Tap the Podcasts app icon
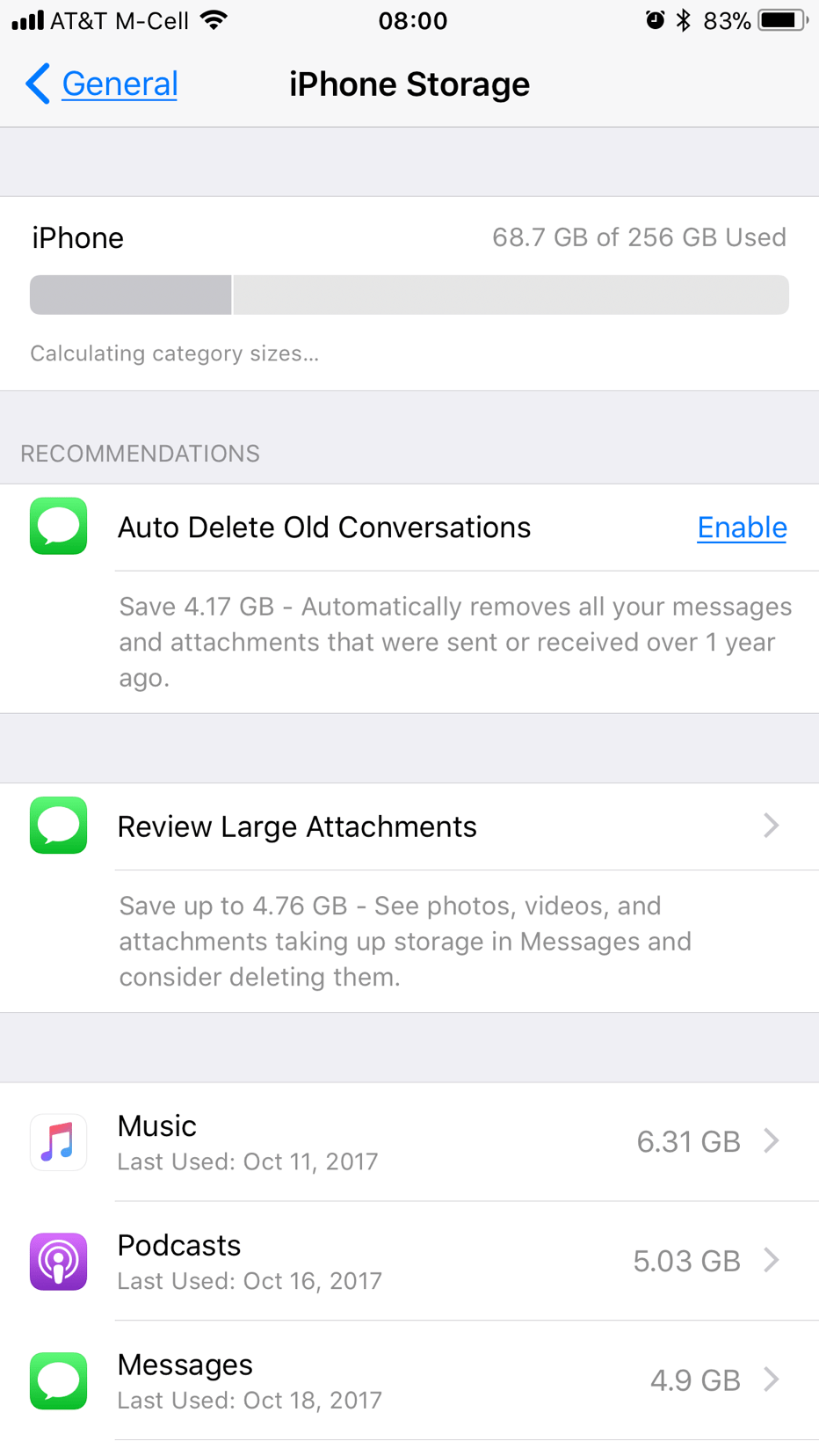819x1456 pixels. (58, 1261)
